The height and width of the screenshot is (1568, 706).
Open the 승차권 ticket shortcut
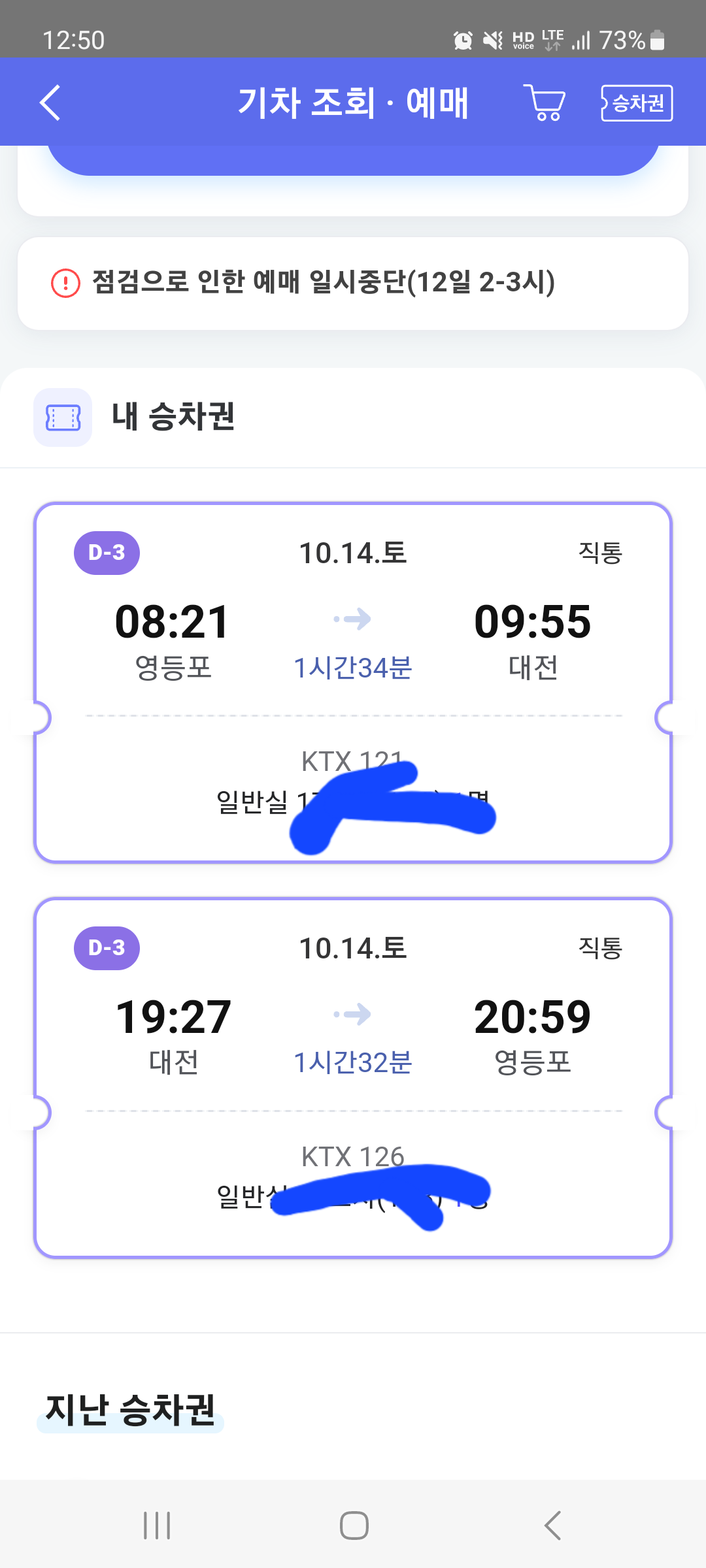click(x=637, y=103)
